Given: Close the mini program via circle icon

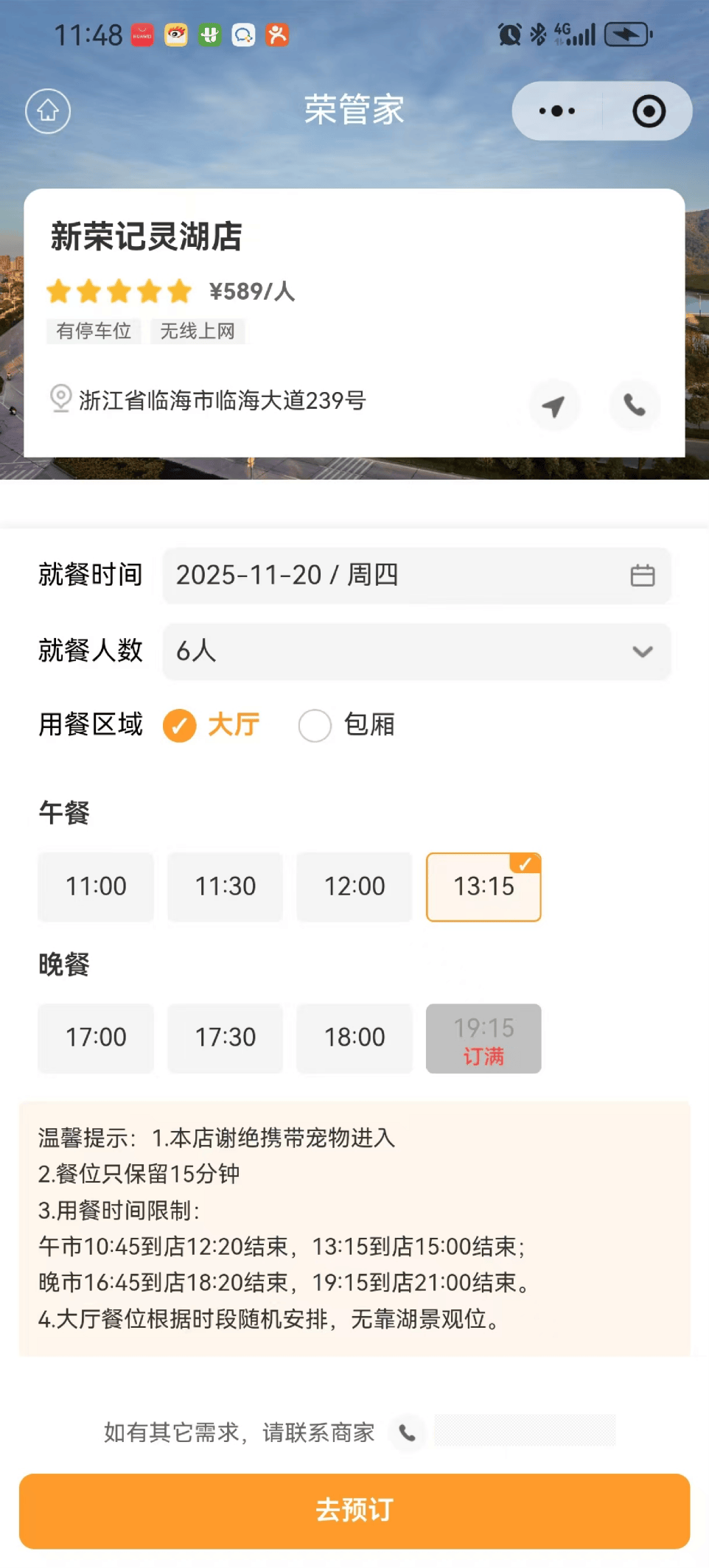Looking at the screenshot, I should [649, 111].
